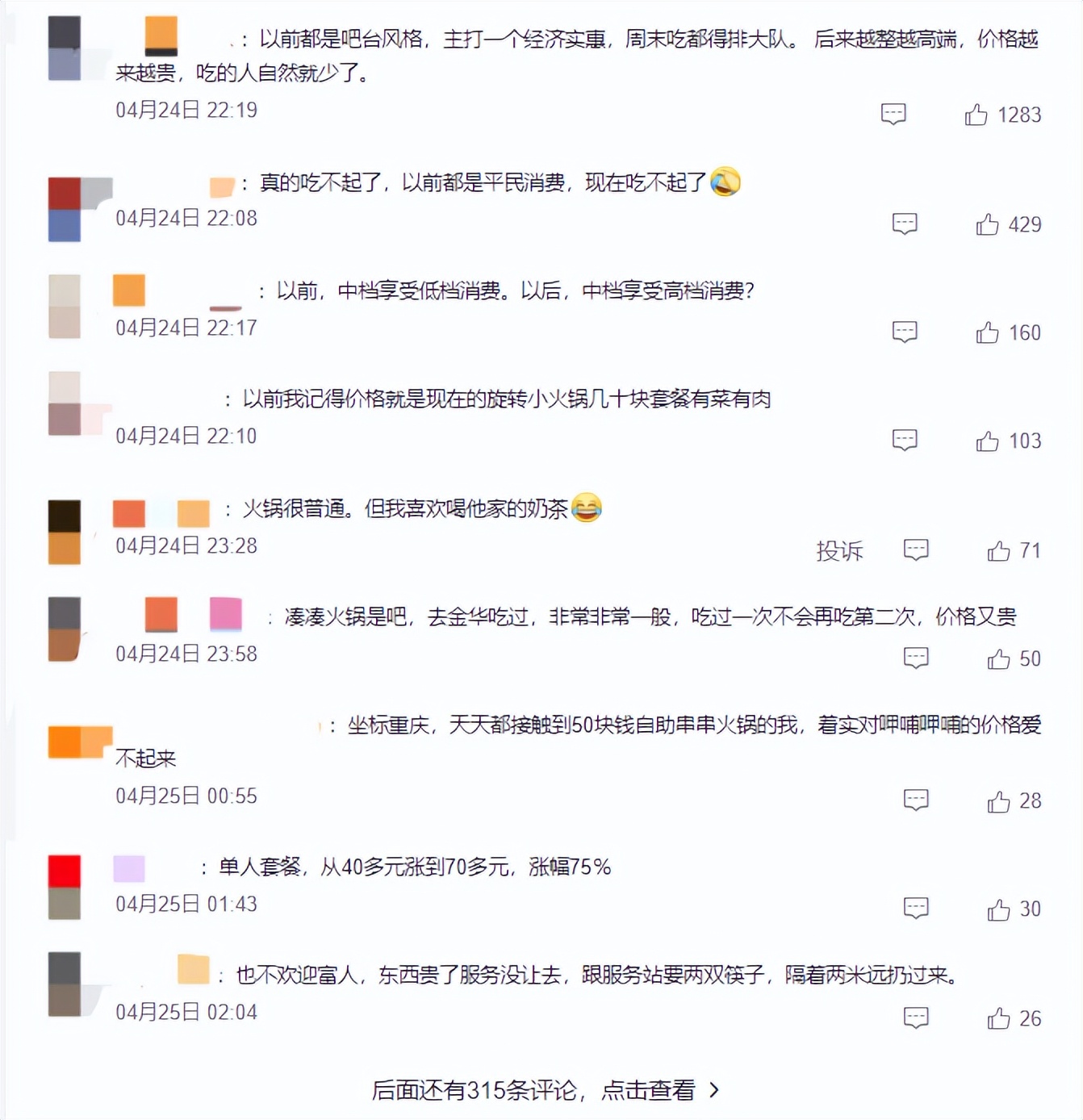
Task: Reply to the 单人套餐 comment
Action: point(916,908)
